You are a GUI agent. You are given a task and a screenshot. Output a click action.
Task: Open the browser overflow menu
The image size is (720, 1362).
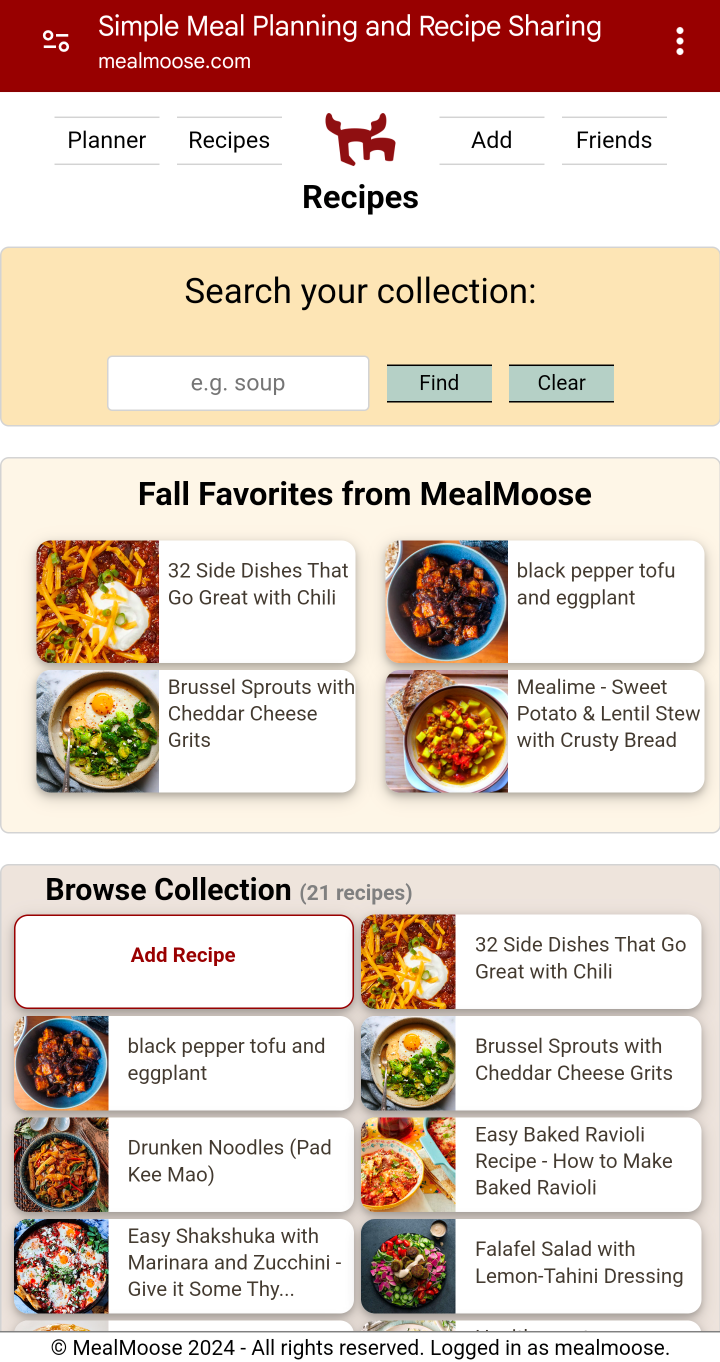[x=680, y=41]
